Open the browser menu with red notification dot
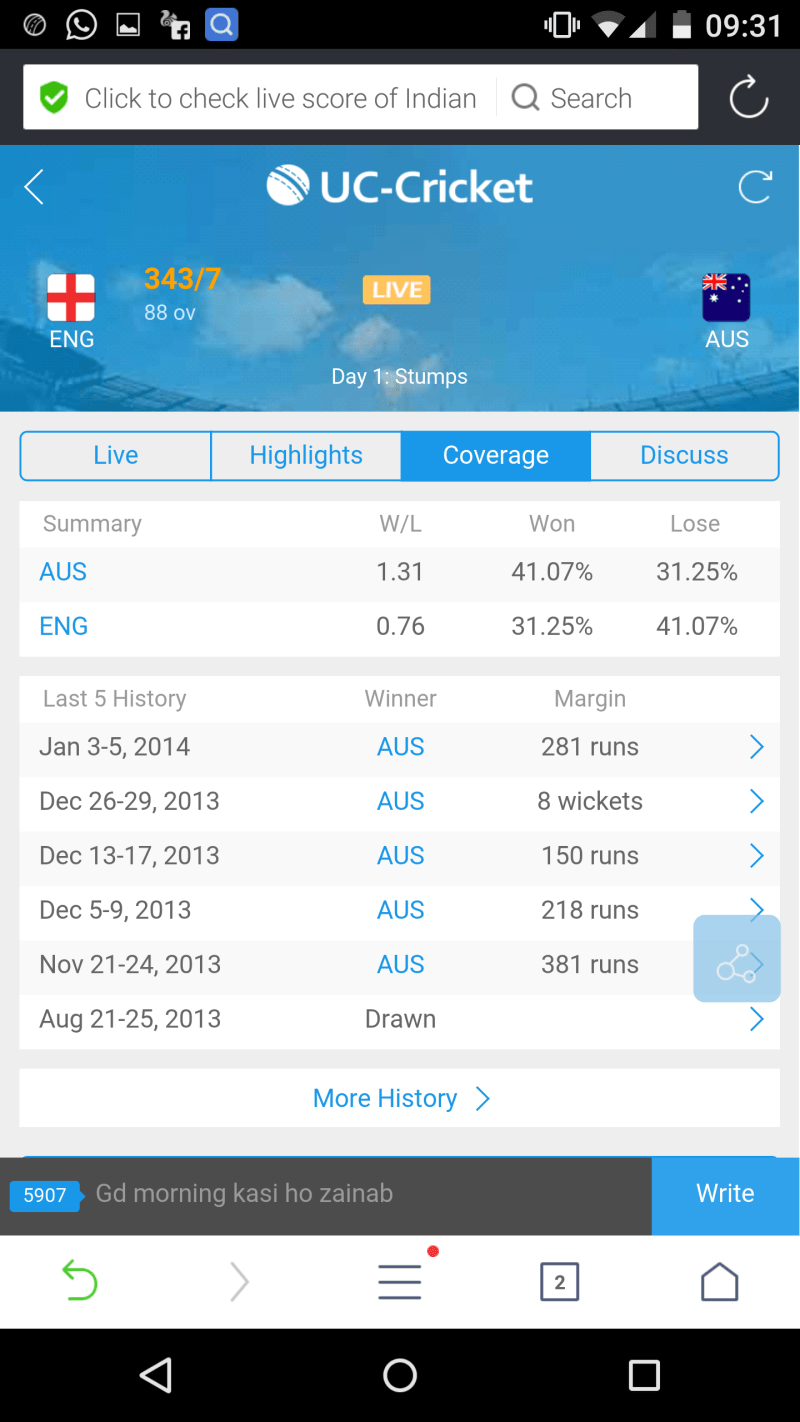This screenshot has height=1422, width=800. [x=400, y=1281]
